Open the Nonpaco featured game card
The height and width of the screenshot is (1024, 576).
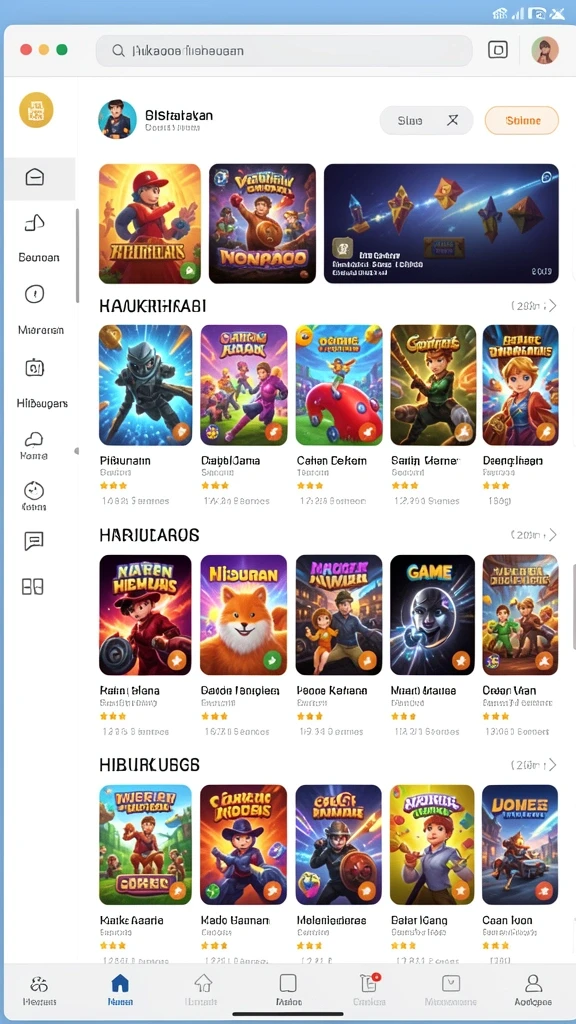(x=262, y=223)
